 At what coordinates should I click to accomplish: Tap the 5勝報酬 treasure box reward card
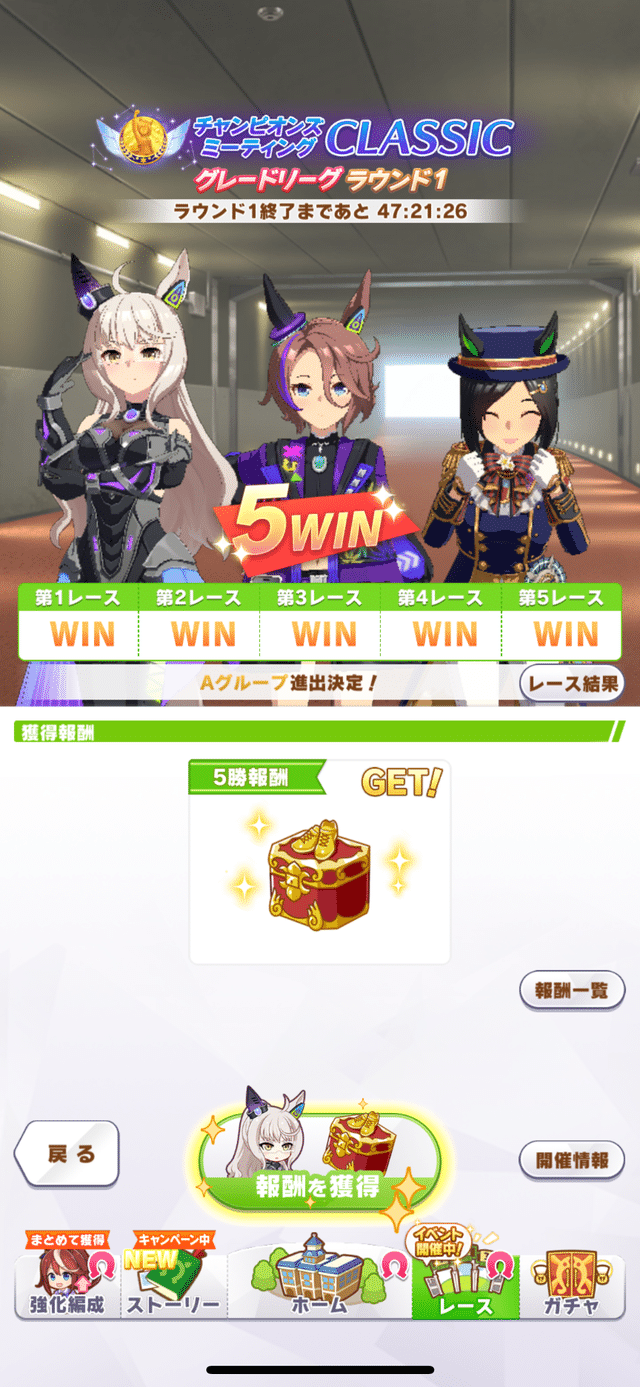coord(319,862)
